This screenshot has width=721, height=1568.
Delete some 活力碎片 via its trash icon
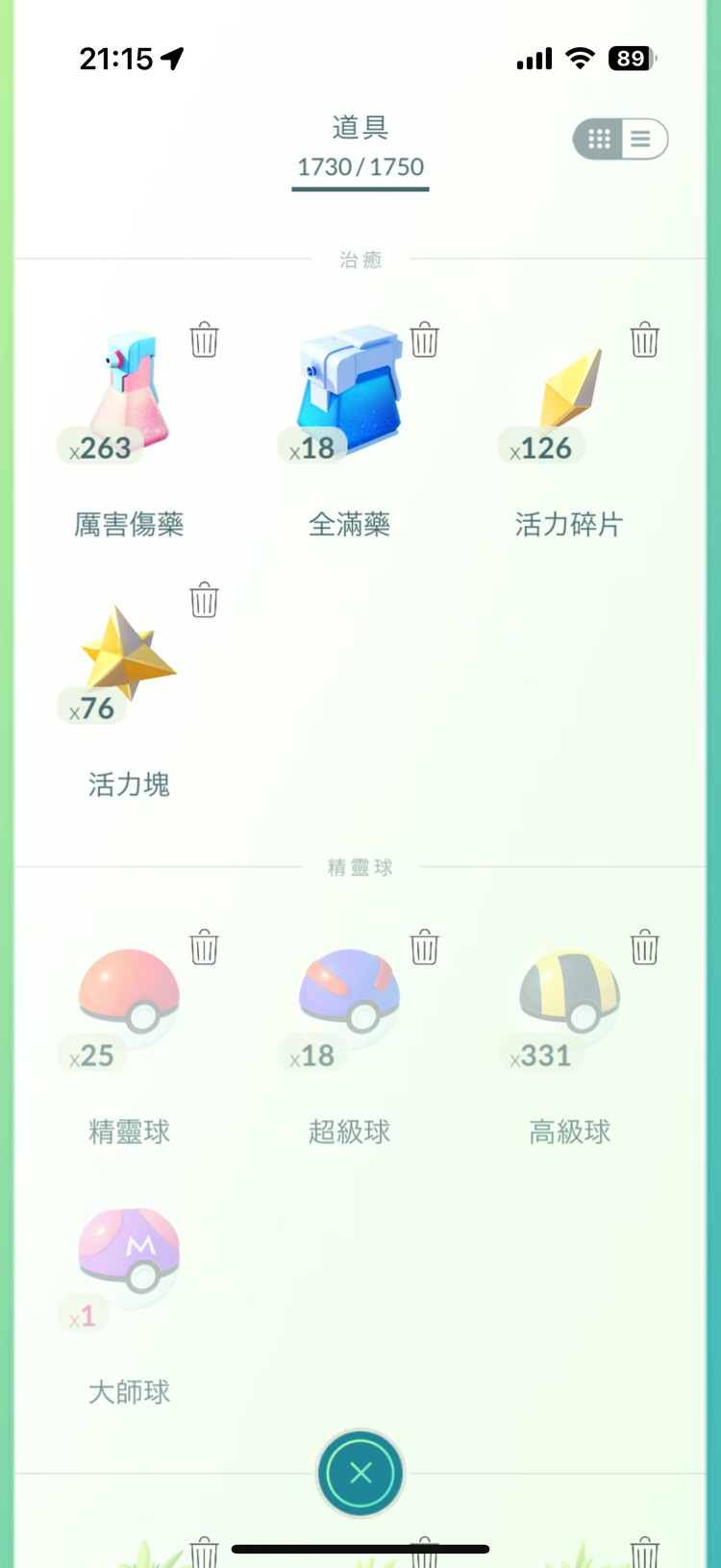pos(645,340)
